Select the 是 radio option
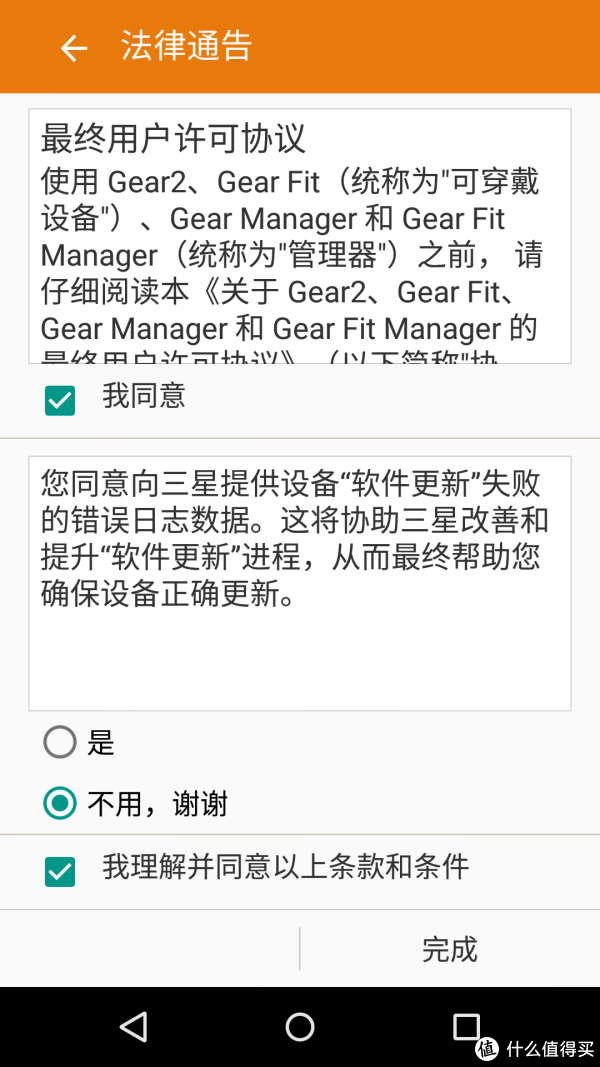 tap(60, 742)
